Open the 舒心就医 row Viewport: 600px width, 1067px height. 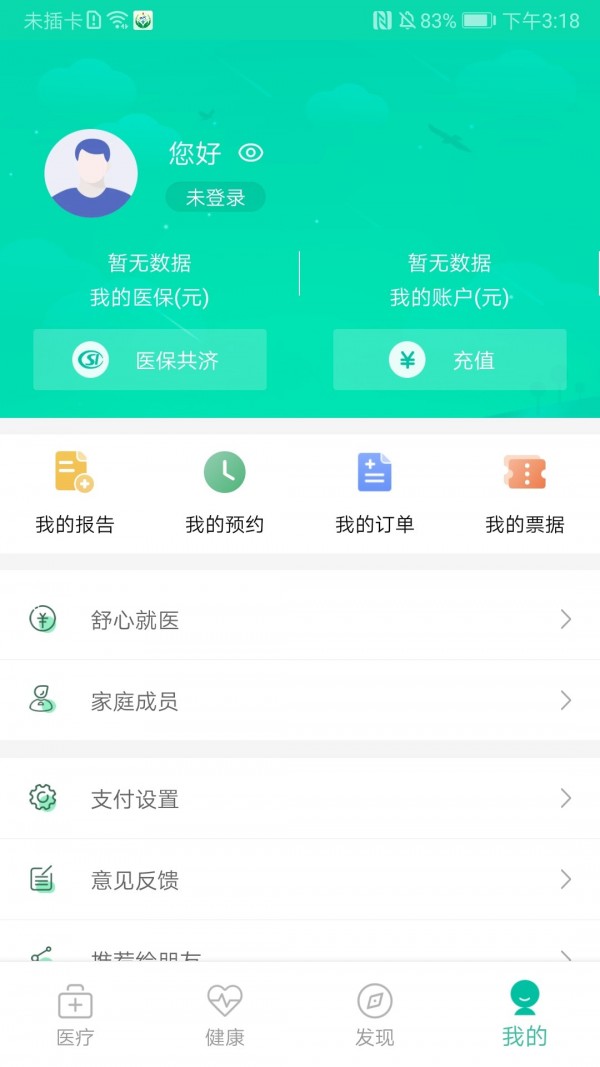[300, 620]
